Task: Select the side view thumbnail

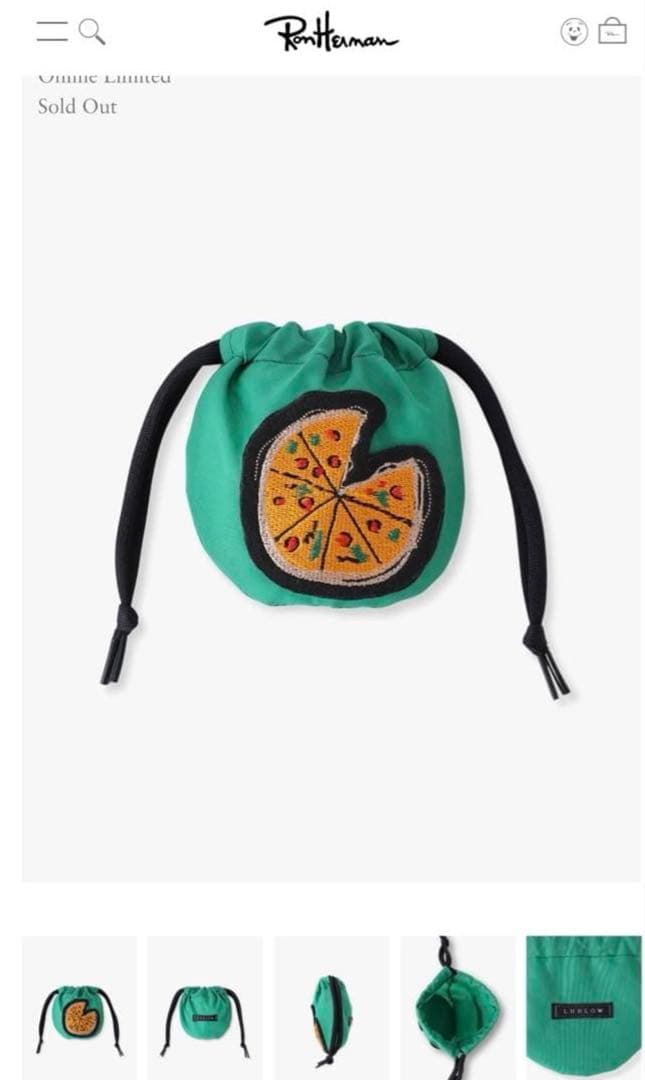Action: [x=331, y=1006]
